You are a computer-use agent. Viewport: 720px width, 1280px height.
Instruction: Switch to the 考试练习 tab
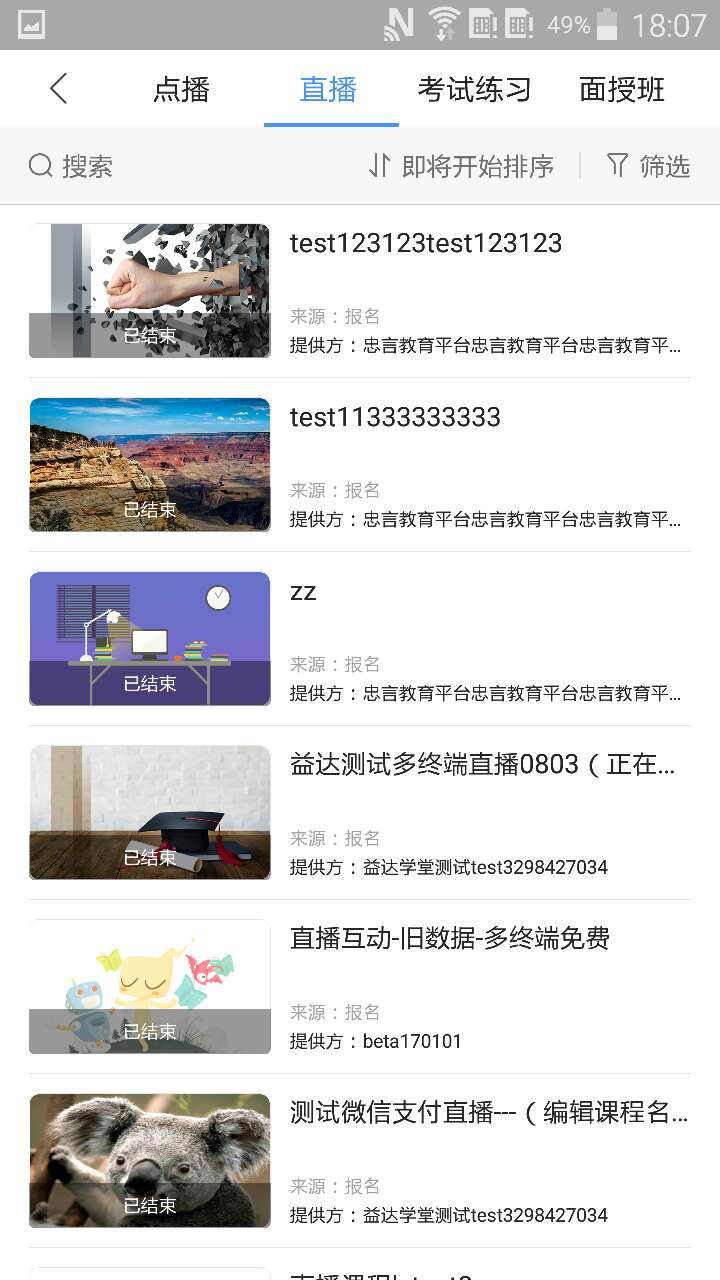pos(474,89)
